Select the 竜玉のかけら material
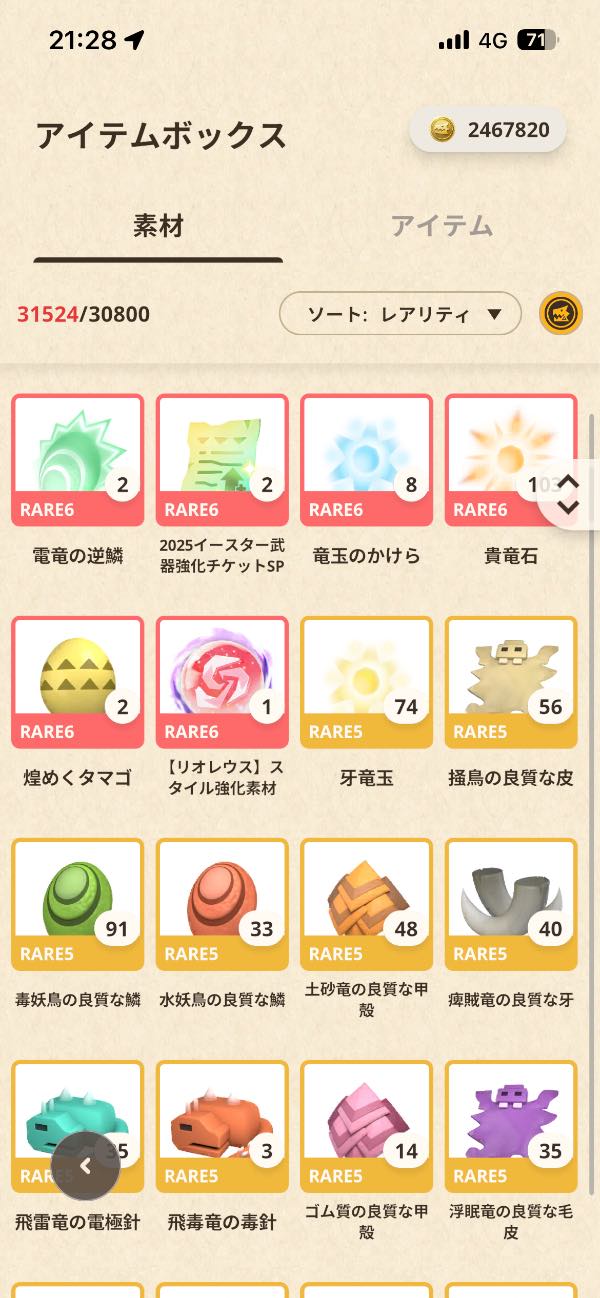Viewport: 600px width, 1298px height. (366, 460)
